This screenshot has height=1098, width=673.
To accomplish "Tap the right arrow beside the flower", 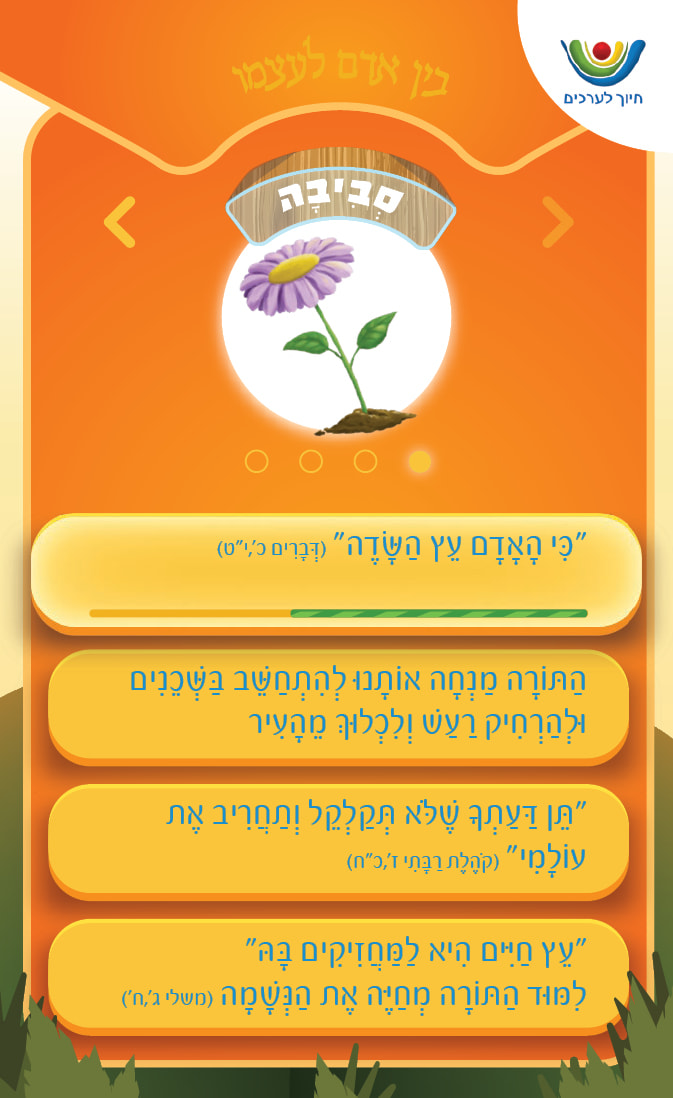I will pos(557,222).
